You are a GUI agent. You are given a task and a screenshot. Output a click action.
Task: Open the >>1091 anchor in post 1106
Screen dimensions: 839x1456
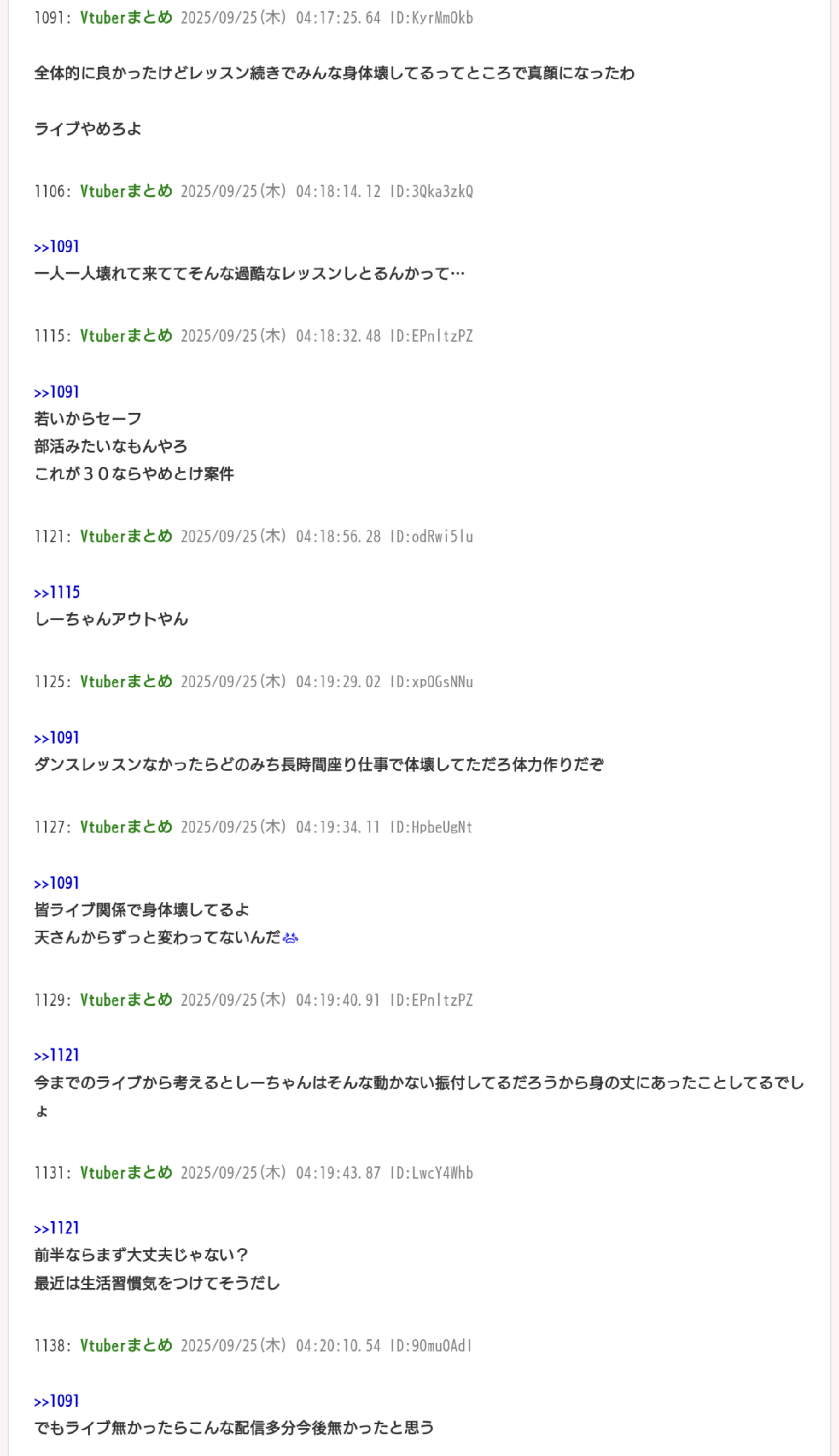click(x=56, y=247)
